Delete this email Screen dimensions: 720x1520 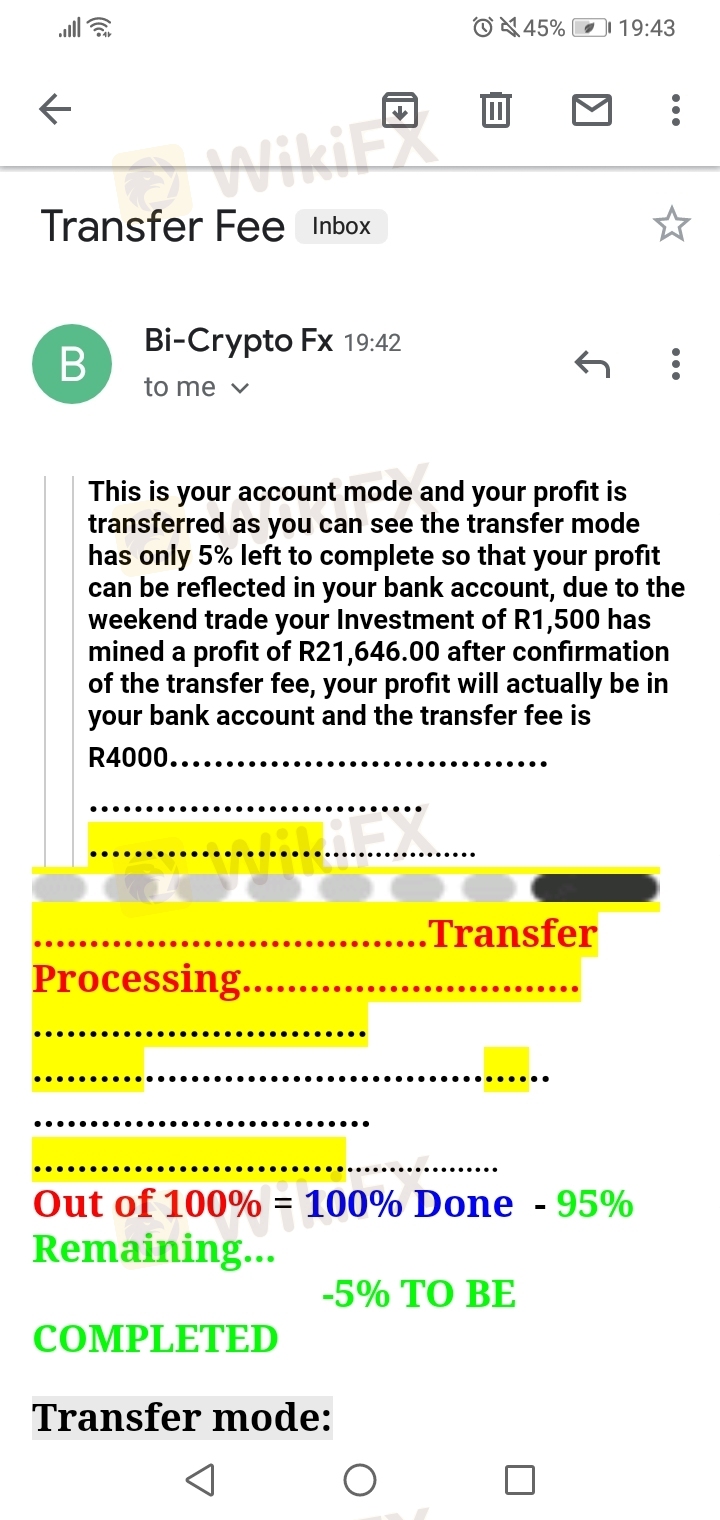point(496,109)
